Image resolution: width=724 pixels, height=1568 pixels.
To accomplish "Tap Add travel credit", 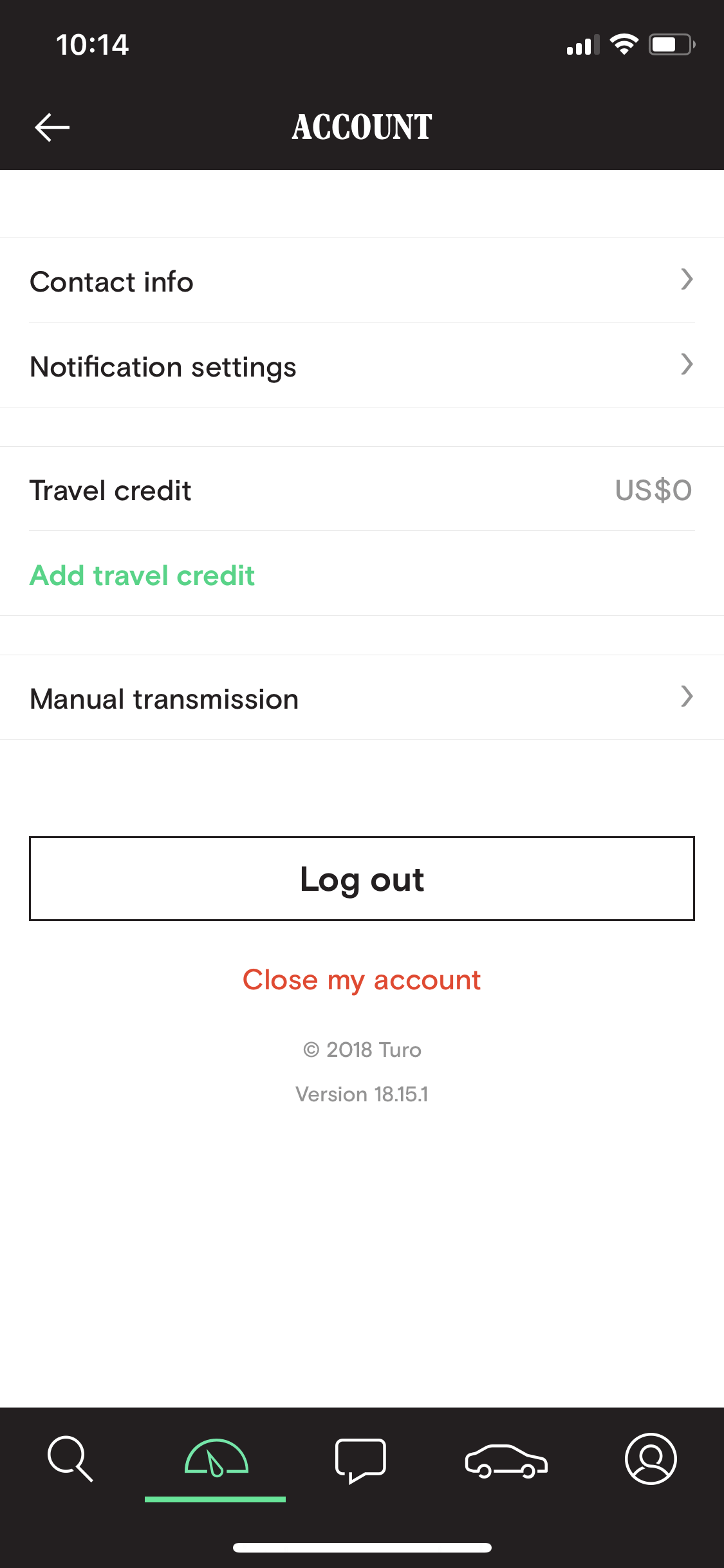I will (x=142, y=575).
